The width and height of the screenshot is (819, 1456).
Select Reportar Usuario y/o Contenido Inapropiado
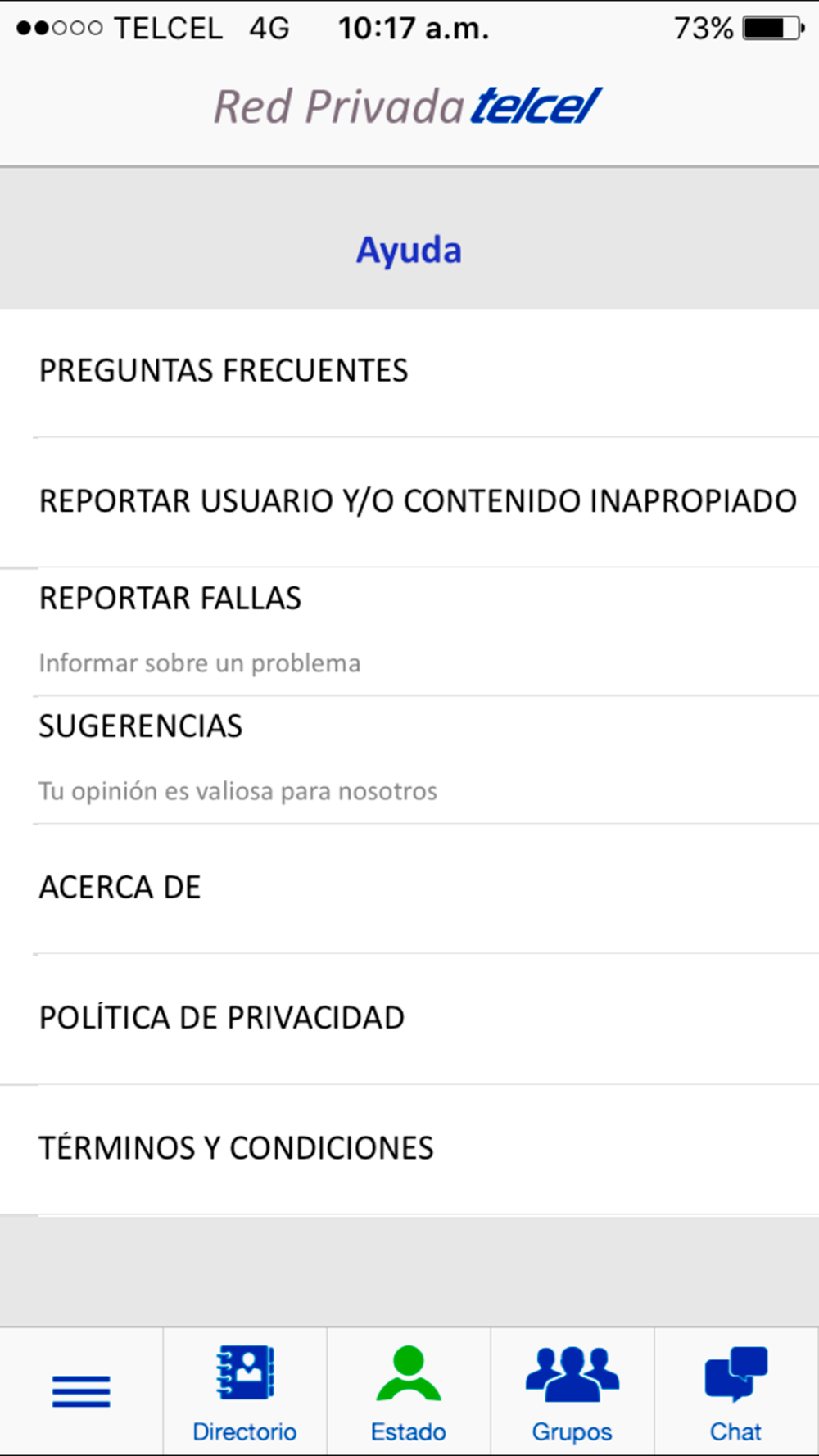[x=409, y=502]
